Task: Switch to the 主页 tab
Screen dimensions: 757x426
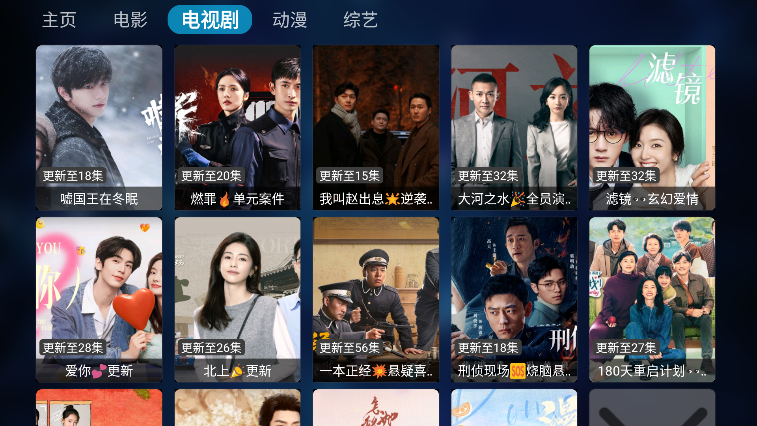Action: click(59, 20)
